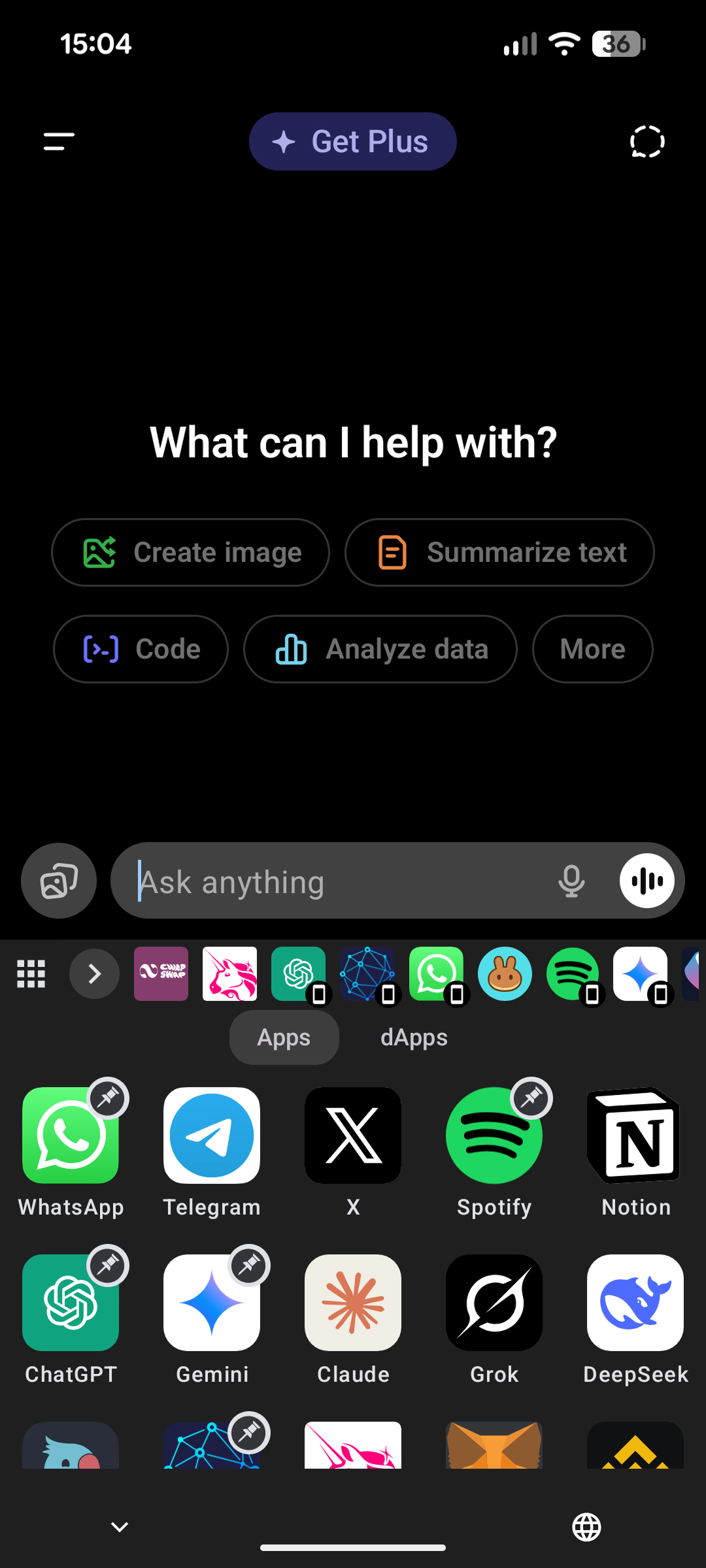Choose the Create image suggestion

point(190,552)
